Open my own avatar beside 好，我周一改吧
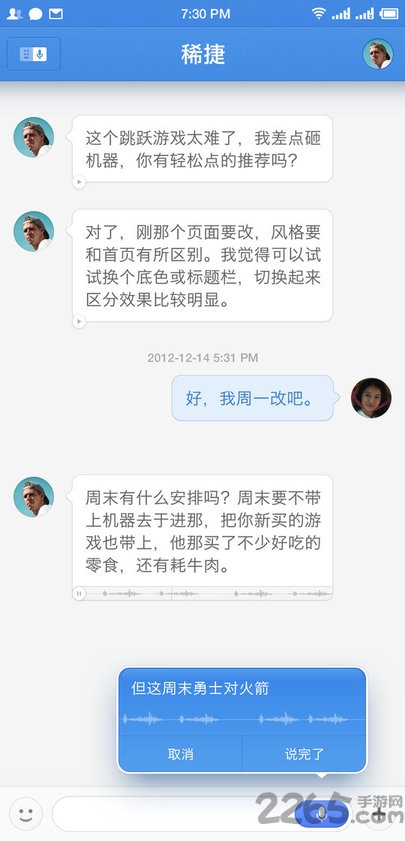The height and width of the screenshot is (841, 405). [x=371, y=398]
